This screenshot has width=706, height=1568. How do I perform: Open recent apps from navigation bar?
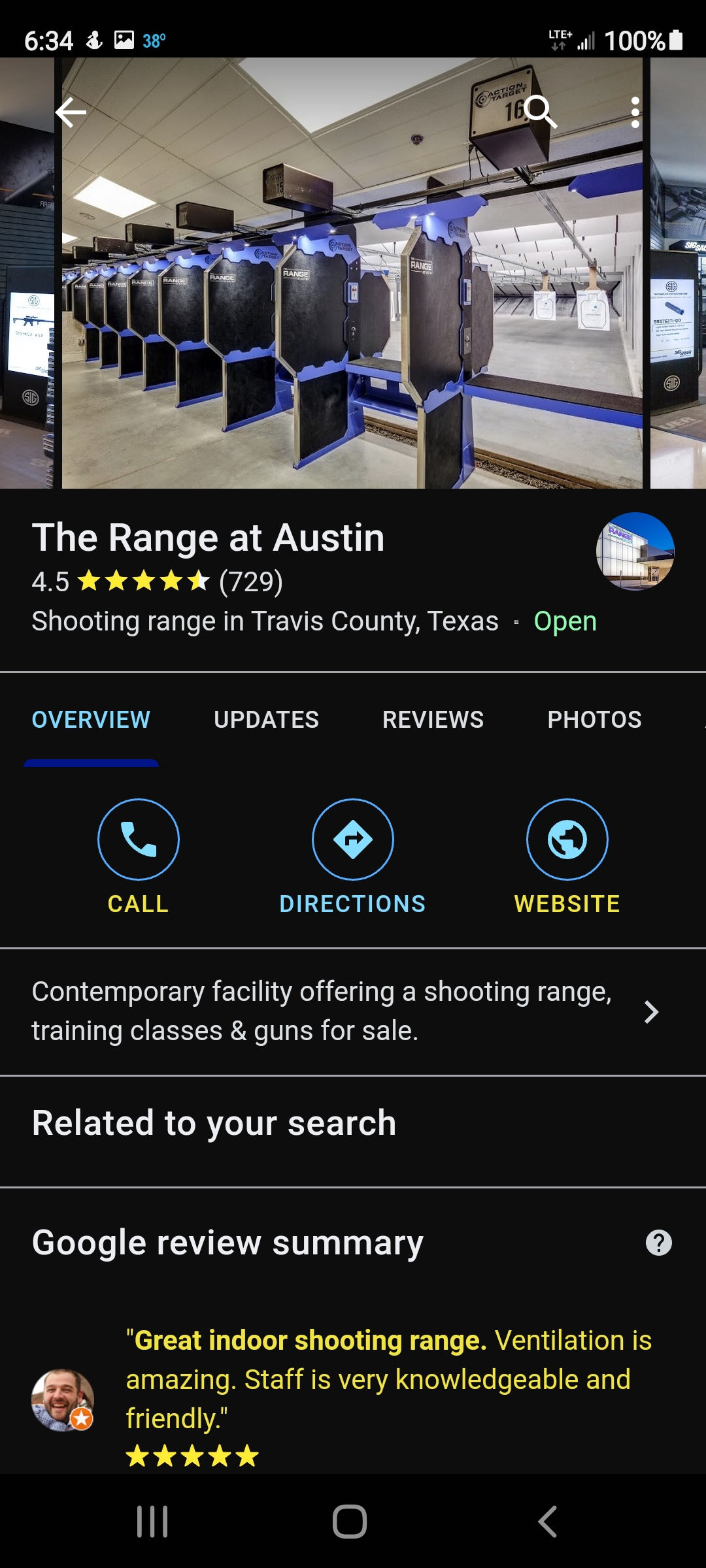tap(152, 1522)
